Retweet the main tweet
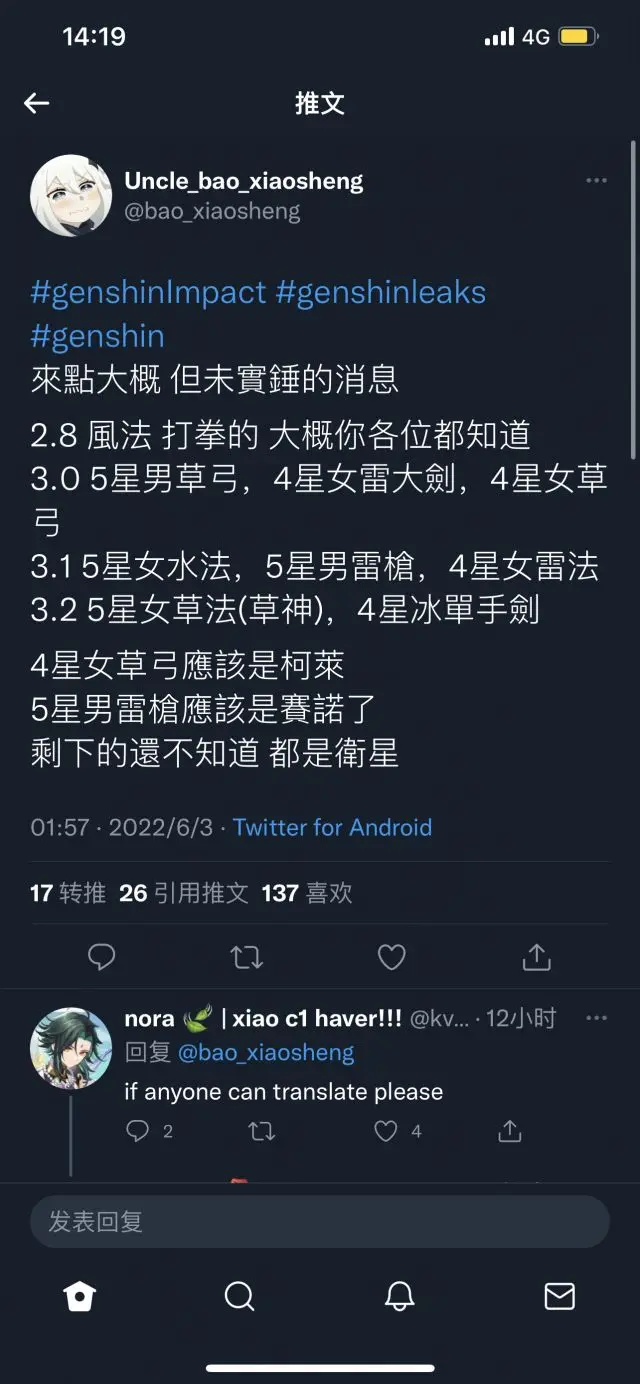Image resolution: width=640 pixels, height=1384 pixels. click(x=246, y=957)
